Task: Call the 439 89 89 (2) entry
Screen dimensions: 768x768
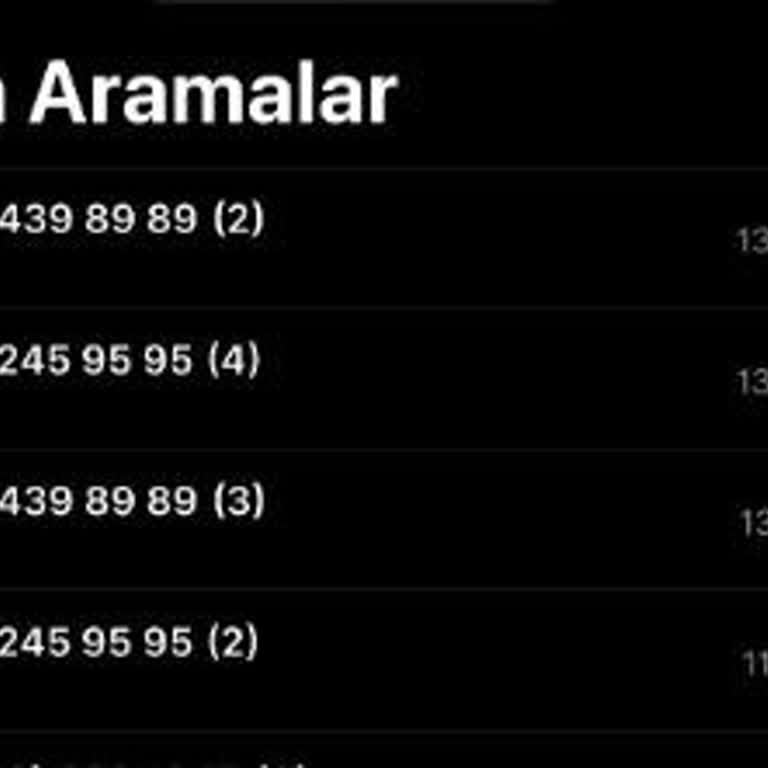Action: (130, 220)
